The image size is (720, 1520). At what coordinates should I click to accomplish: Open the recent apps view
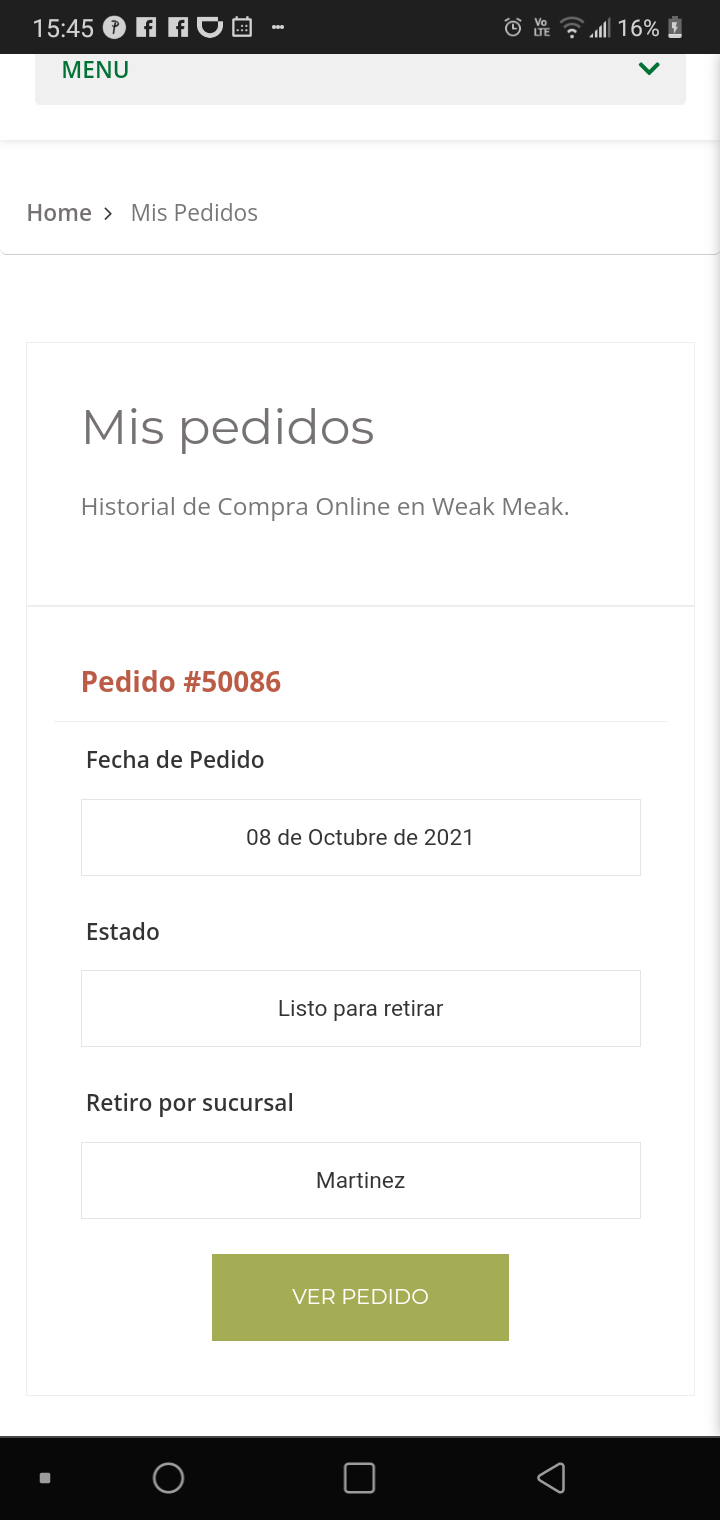(x=359, y=1478)
